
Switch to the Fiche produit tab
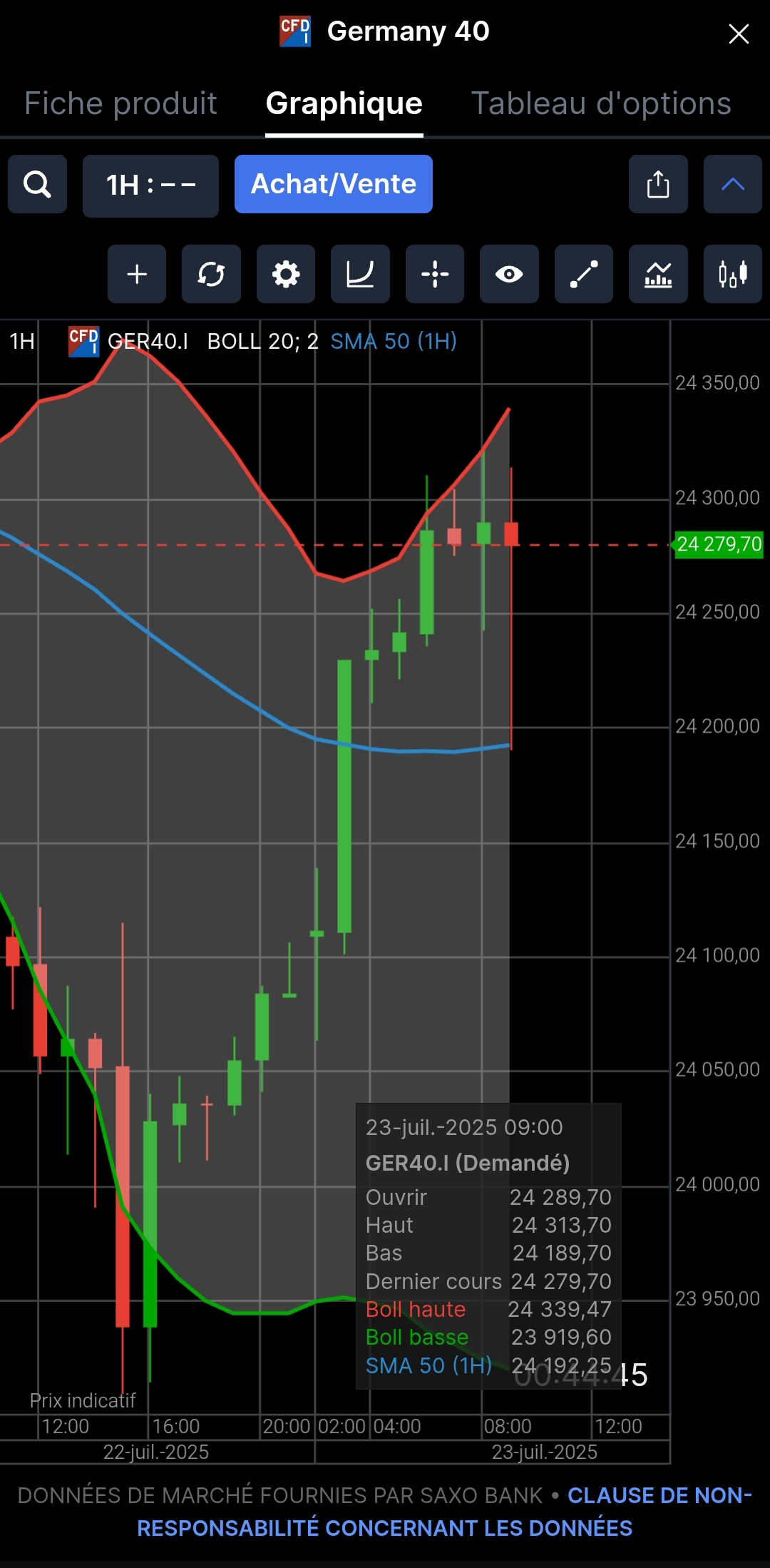[120, 103]
